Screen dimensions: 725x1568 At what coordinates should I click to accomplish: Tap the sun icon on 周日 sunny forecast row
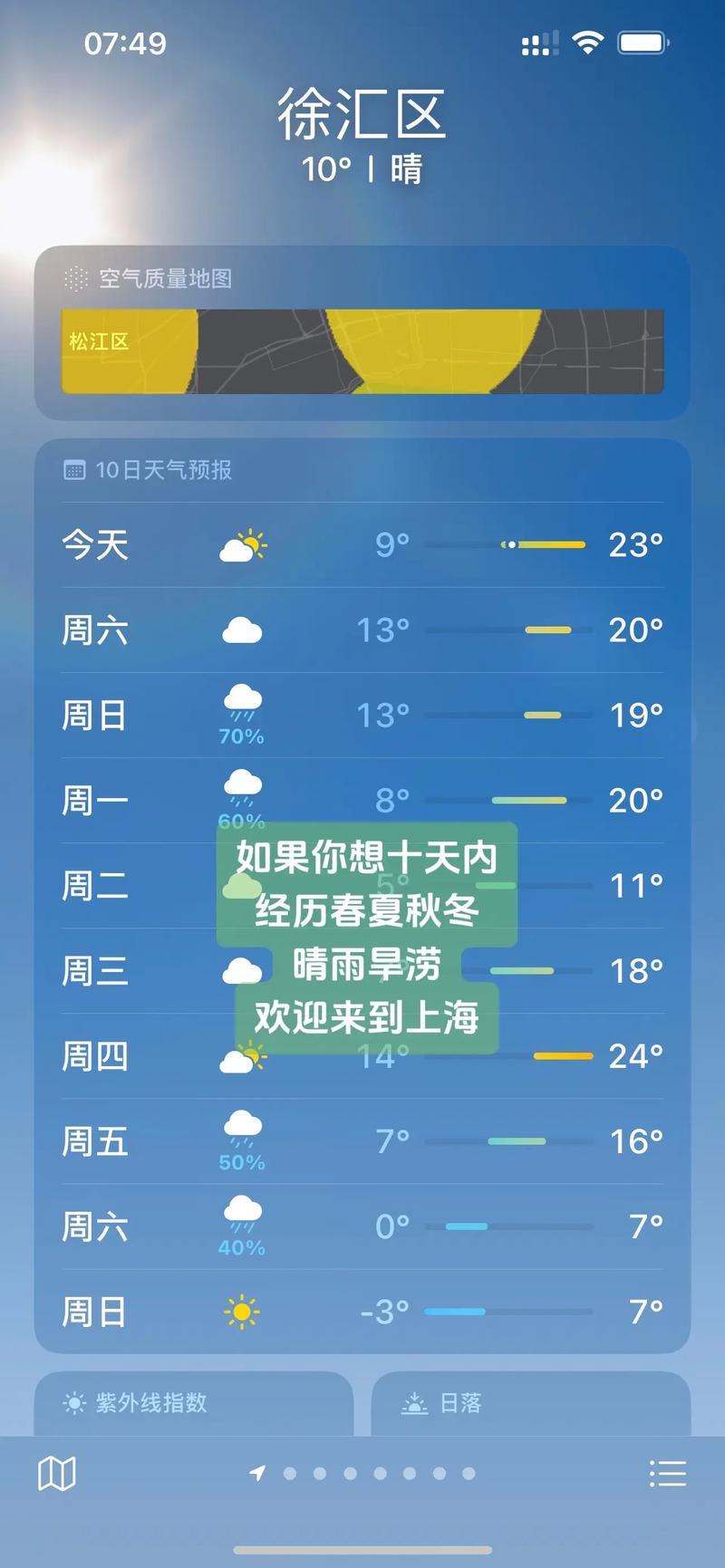click(240, 1312)
